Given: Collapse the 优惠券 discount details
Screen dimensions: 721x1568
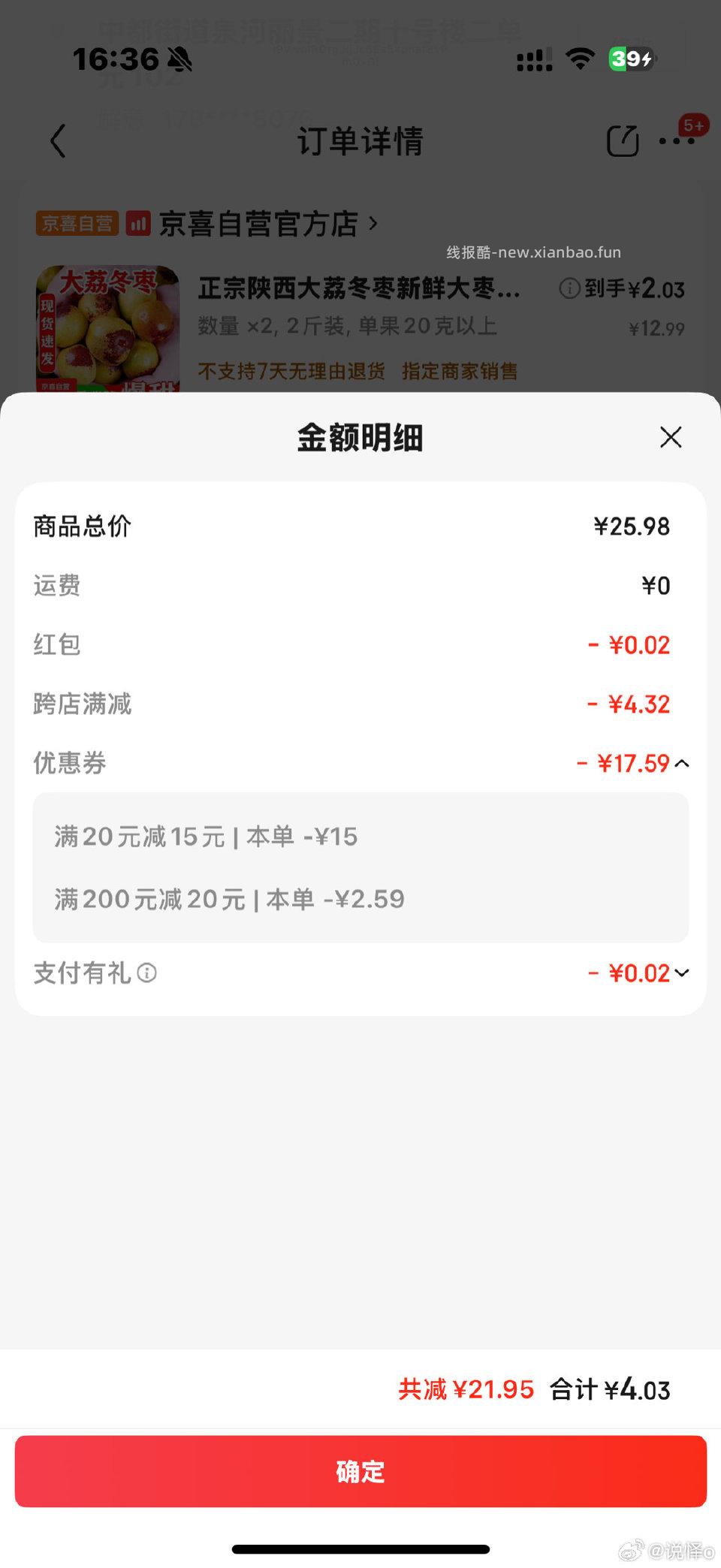Looking at the screenshot, I should (x=682, y=764).
